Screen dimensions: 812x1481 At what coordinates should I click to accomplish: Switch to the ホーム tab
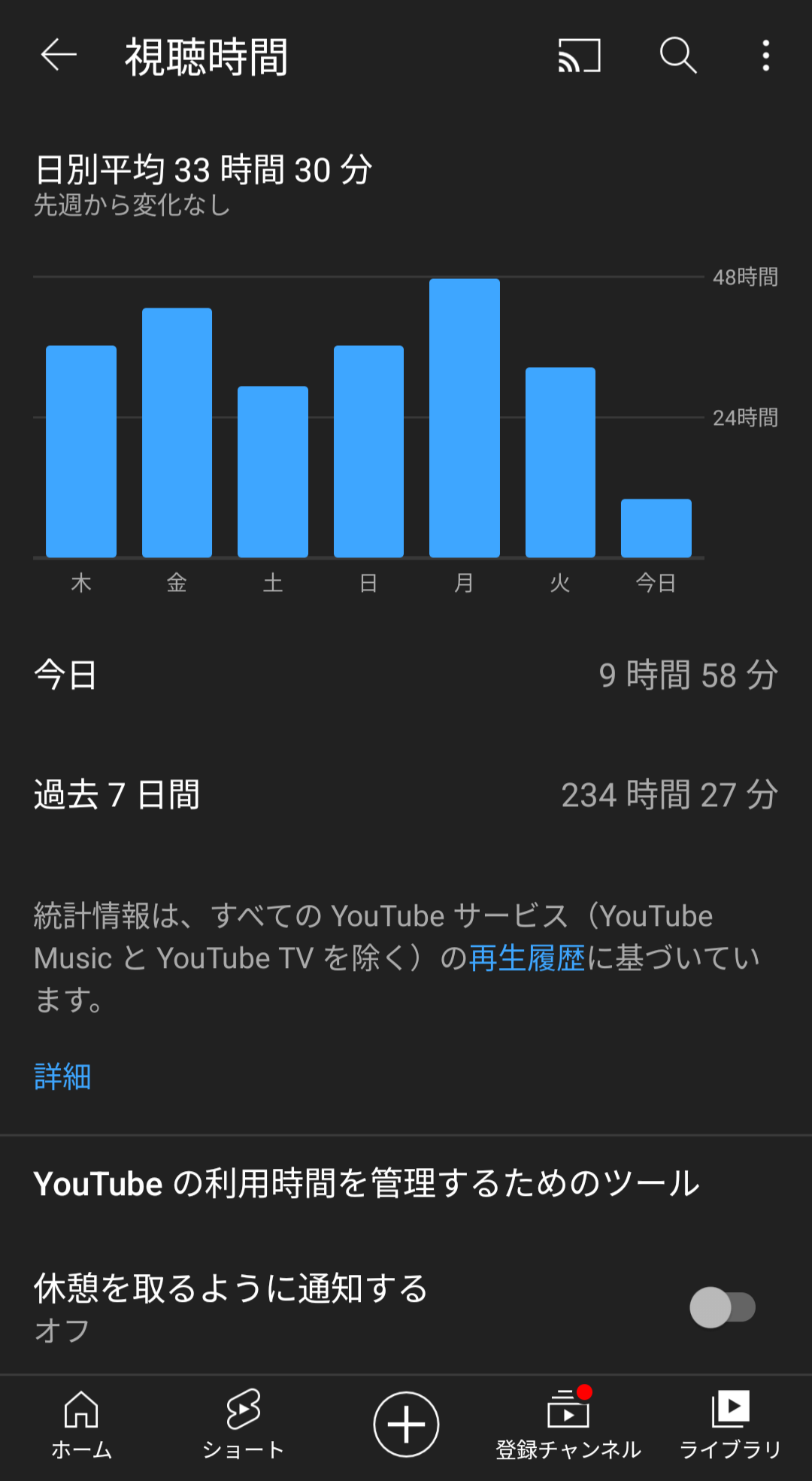81,1424
